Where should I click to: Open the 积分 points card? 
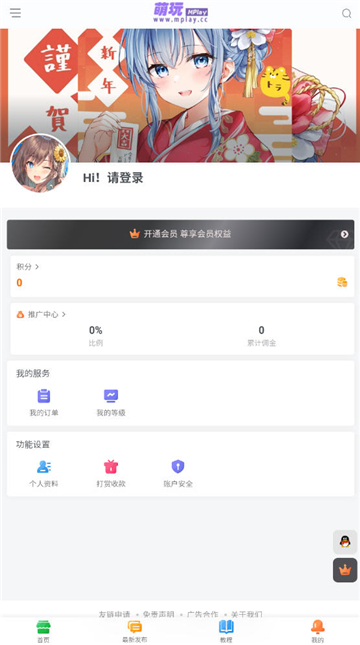(x=182, y=276)
